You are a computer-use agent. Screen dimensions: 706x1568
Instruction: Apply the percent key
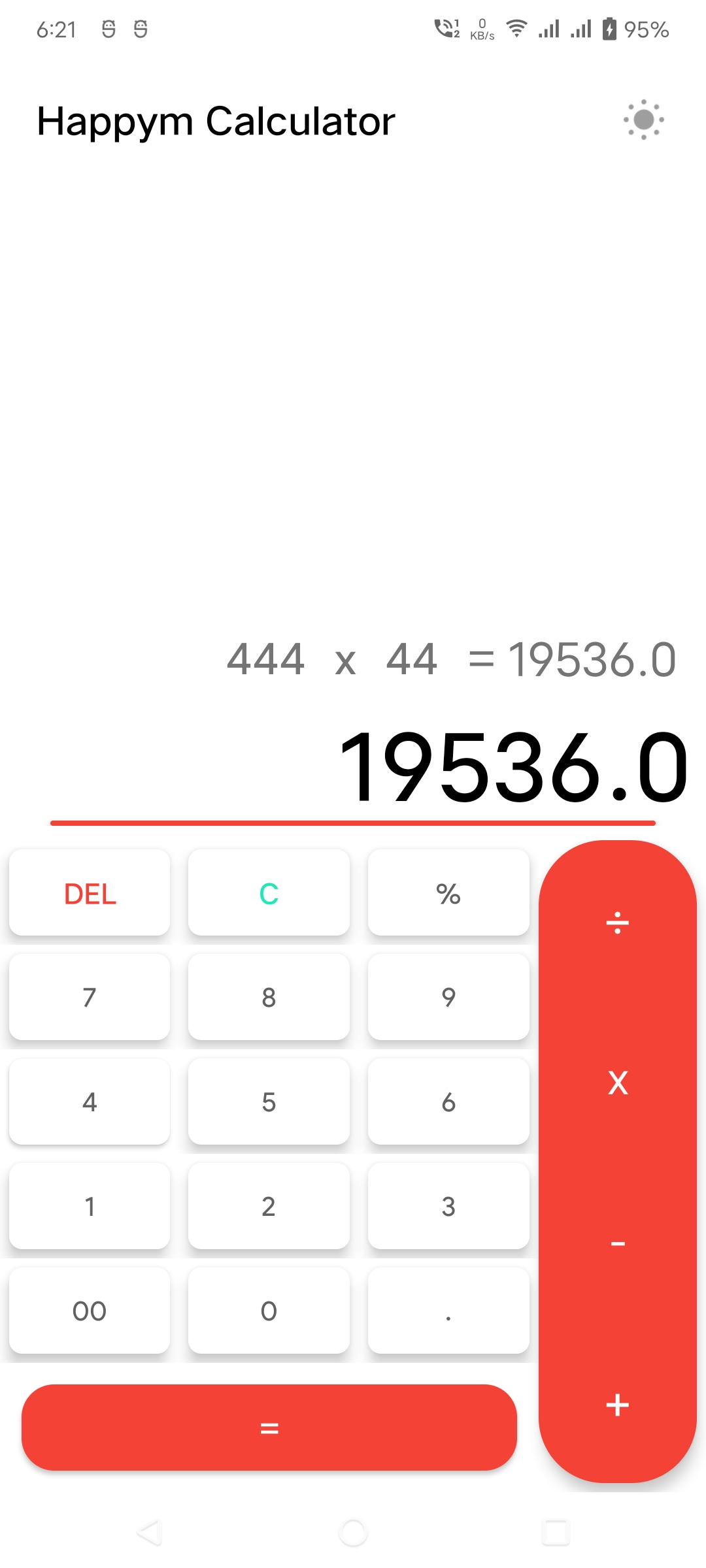pos(448,893)
